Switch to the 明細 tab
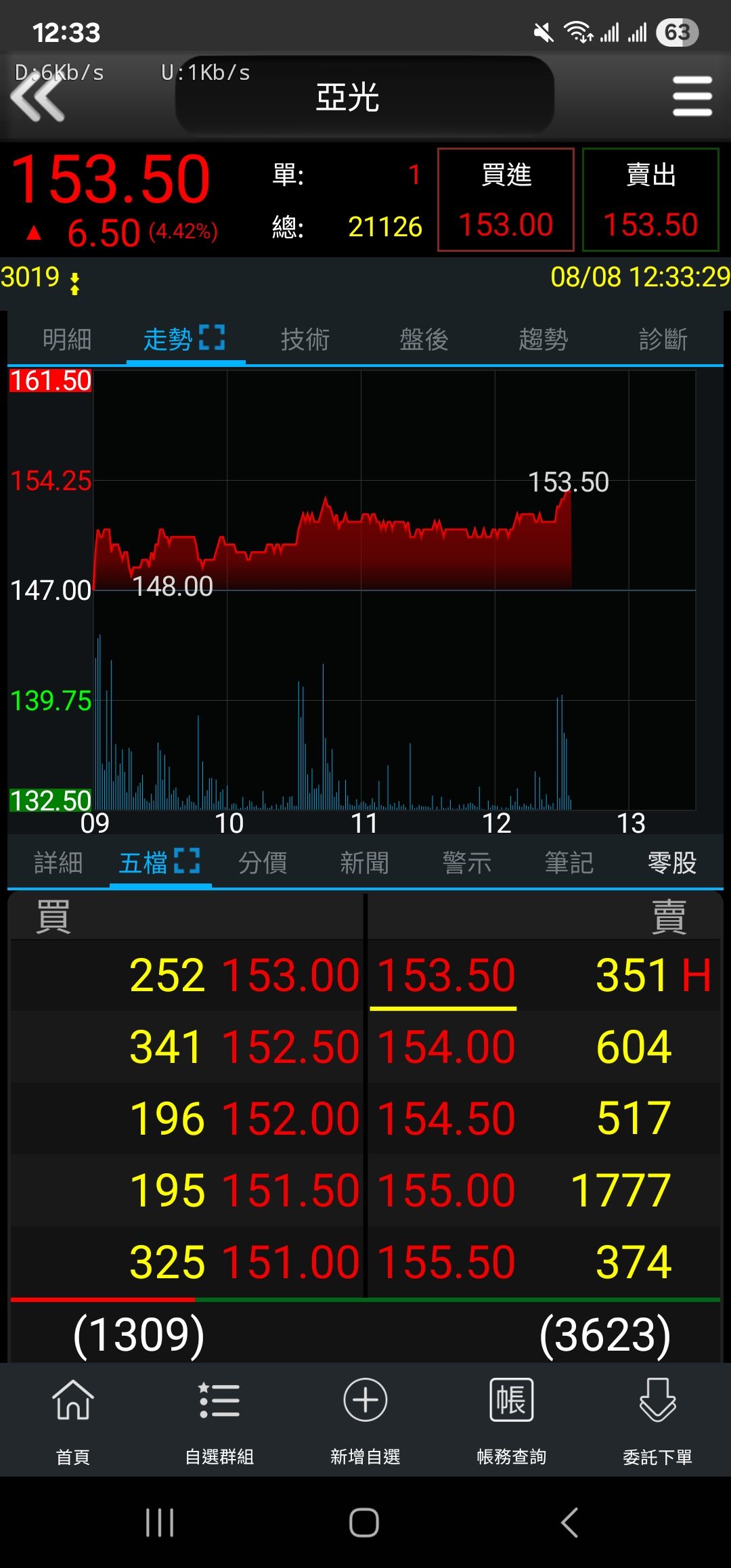Image resolution: width=731 pixels, height=1568 pixels. click(x=67, y=339)
